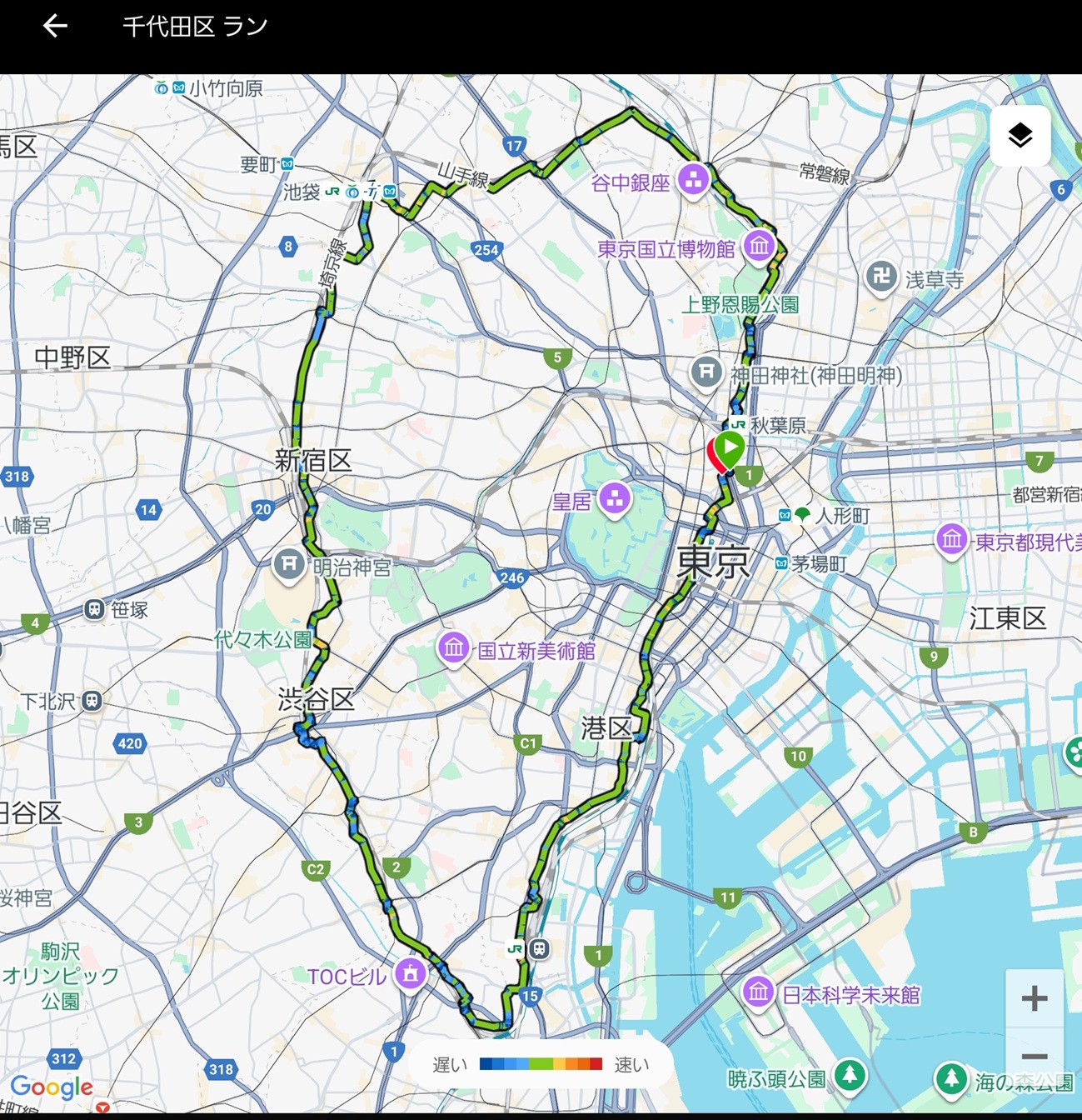1082x1120 pixels.
Task: Open the map layers selector
Action: (x=1020, y=135)
